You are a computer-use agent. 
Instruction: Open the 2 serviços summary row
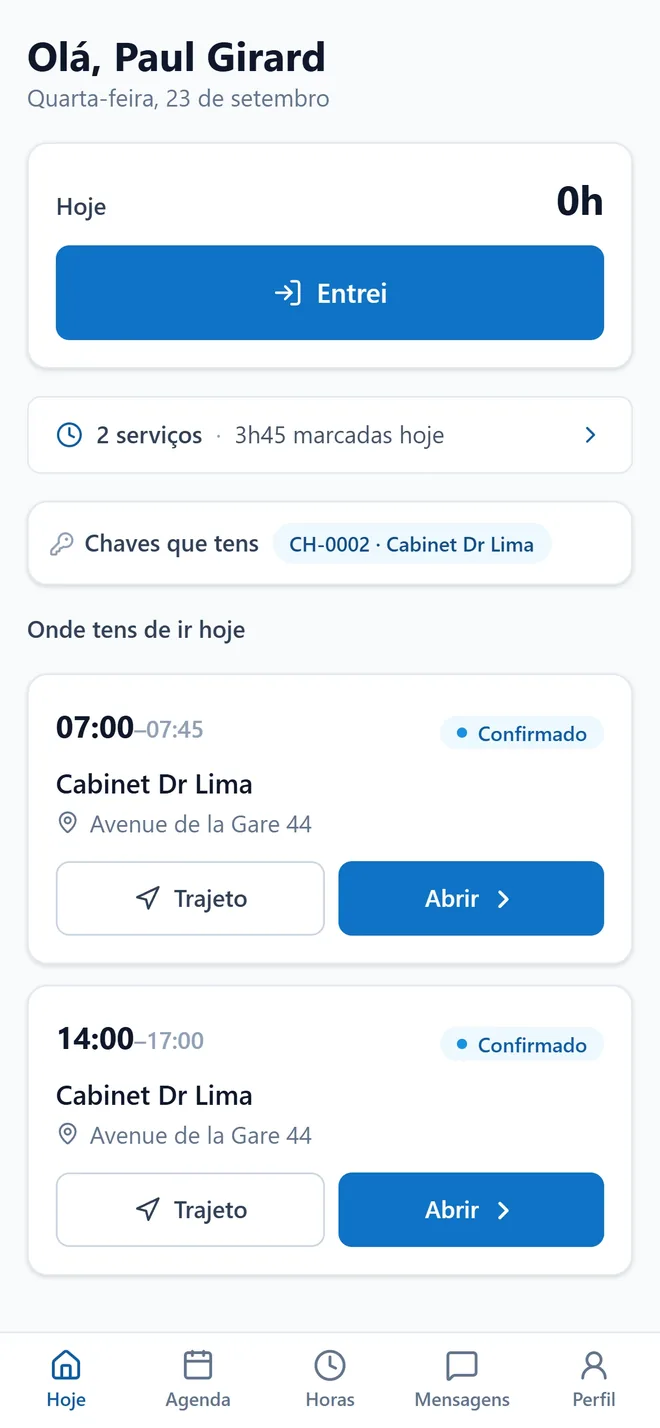330,435
